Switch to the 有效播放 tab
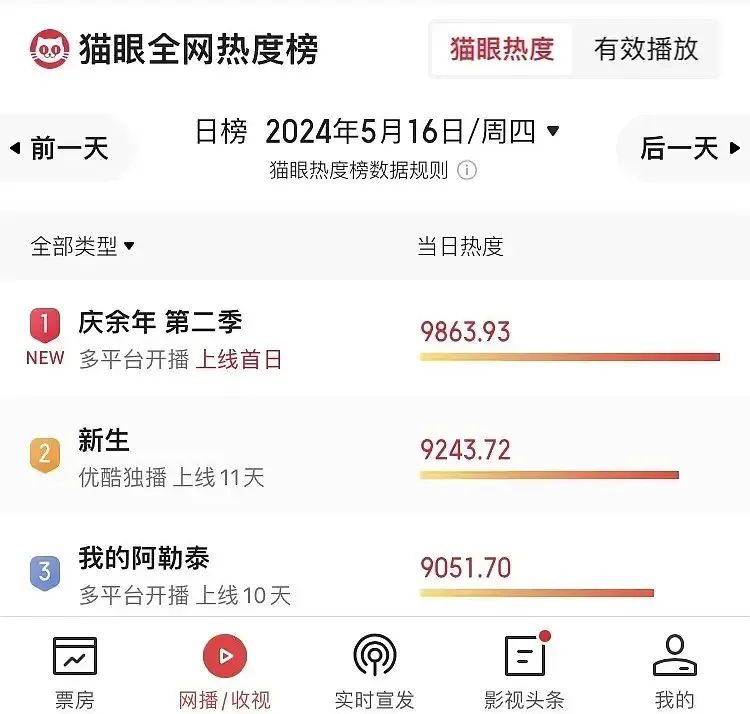This screenshot has height=714, width=750. coord(646,49)
